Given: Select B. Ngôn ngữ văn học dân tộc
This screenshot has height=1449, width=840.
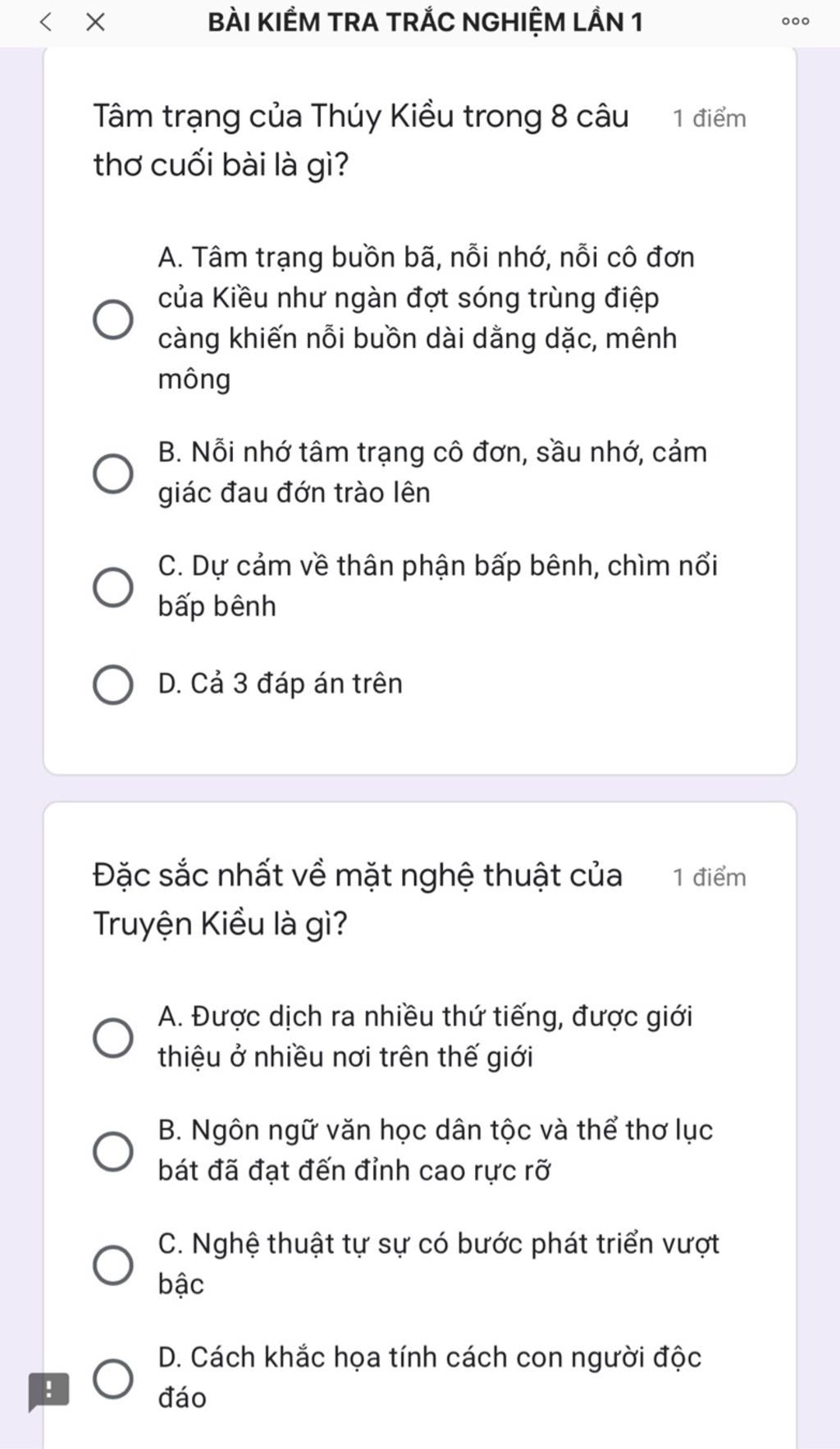Looking at the screenshot, I should click(x=113, y=1151).
